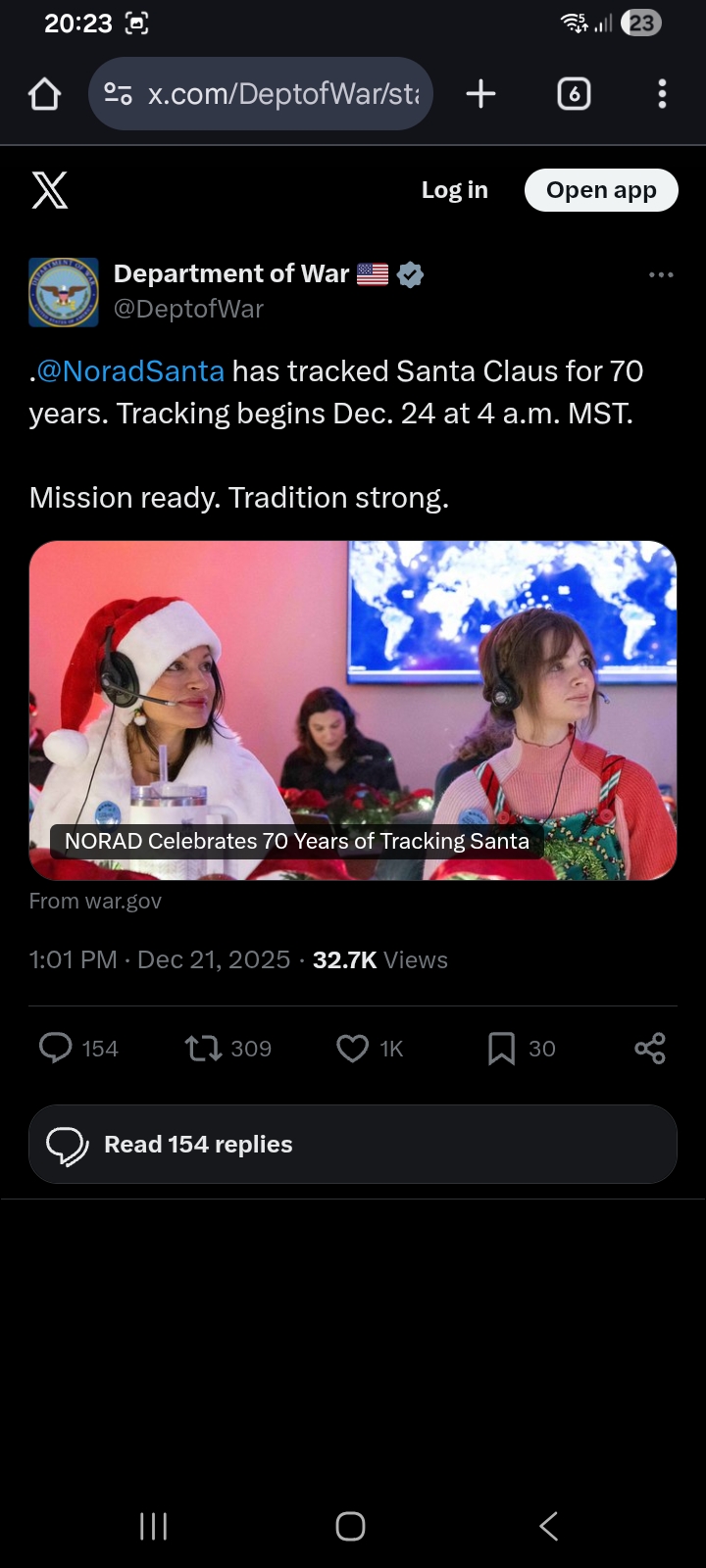Open the tab switcher showing 6 tabs
This screenshot has height=1568, width=706.
[574, 94]
